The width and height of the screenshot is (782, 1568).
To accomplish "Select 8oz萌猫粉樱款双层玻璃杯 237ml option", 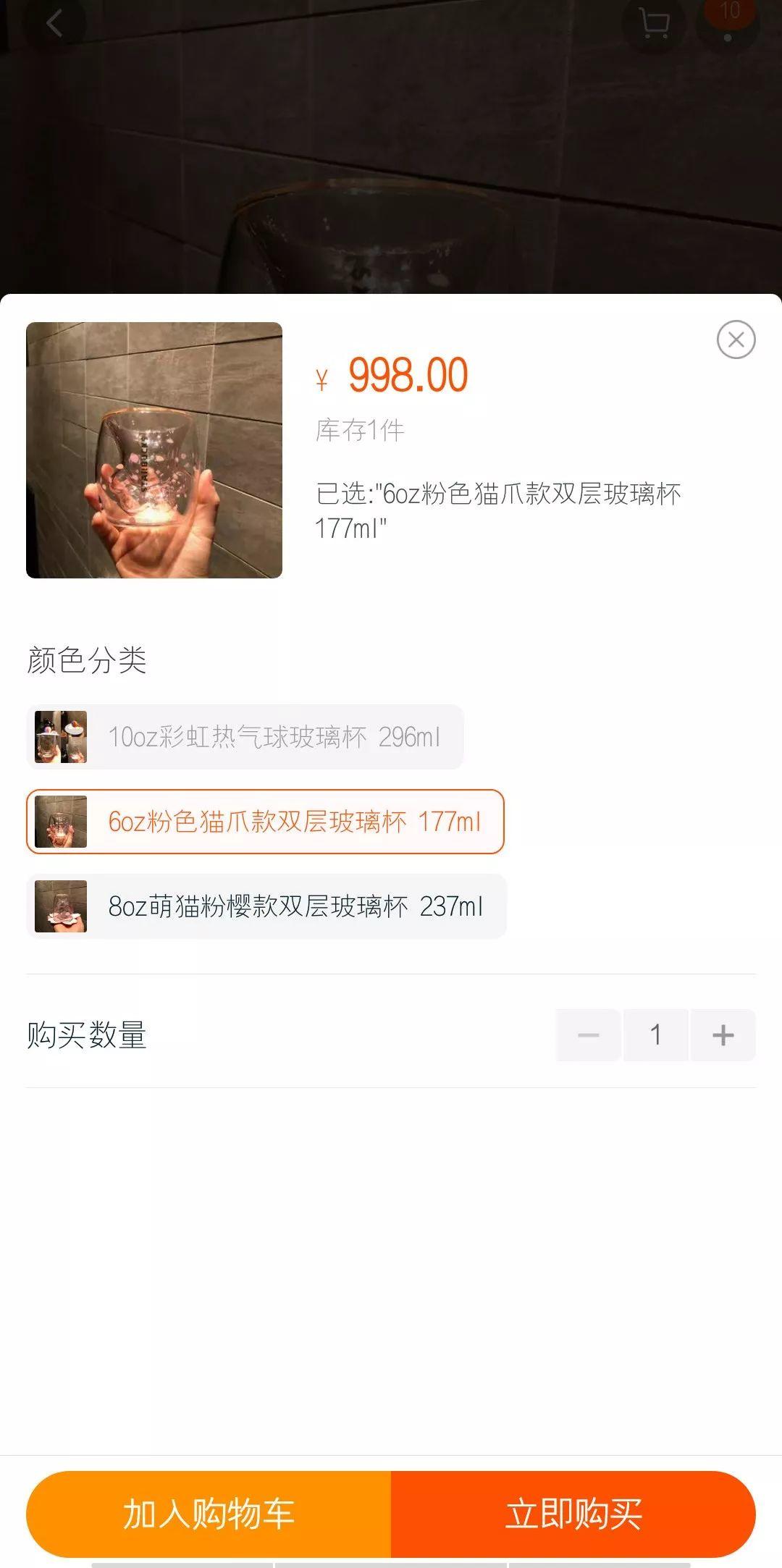I will [266, 906].
